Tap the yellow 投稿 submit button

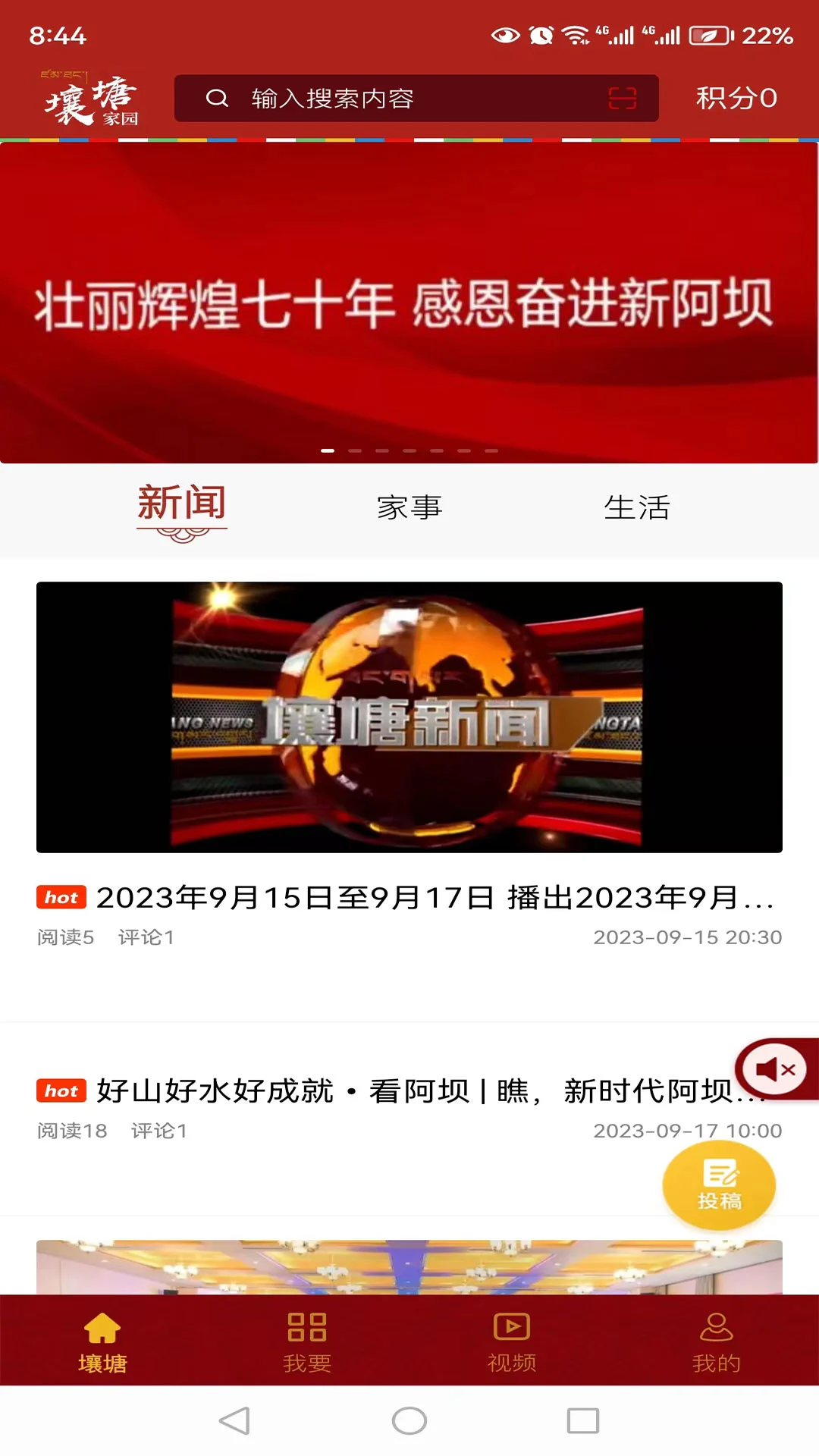[719, 1185]
